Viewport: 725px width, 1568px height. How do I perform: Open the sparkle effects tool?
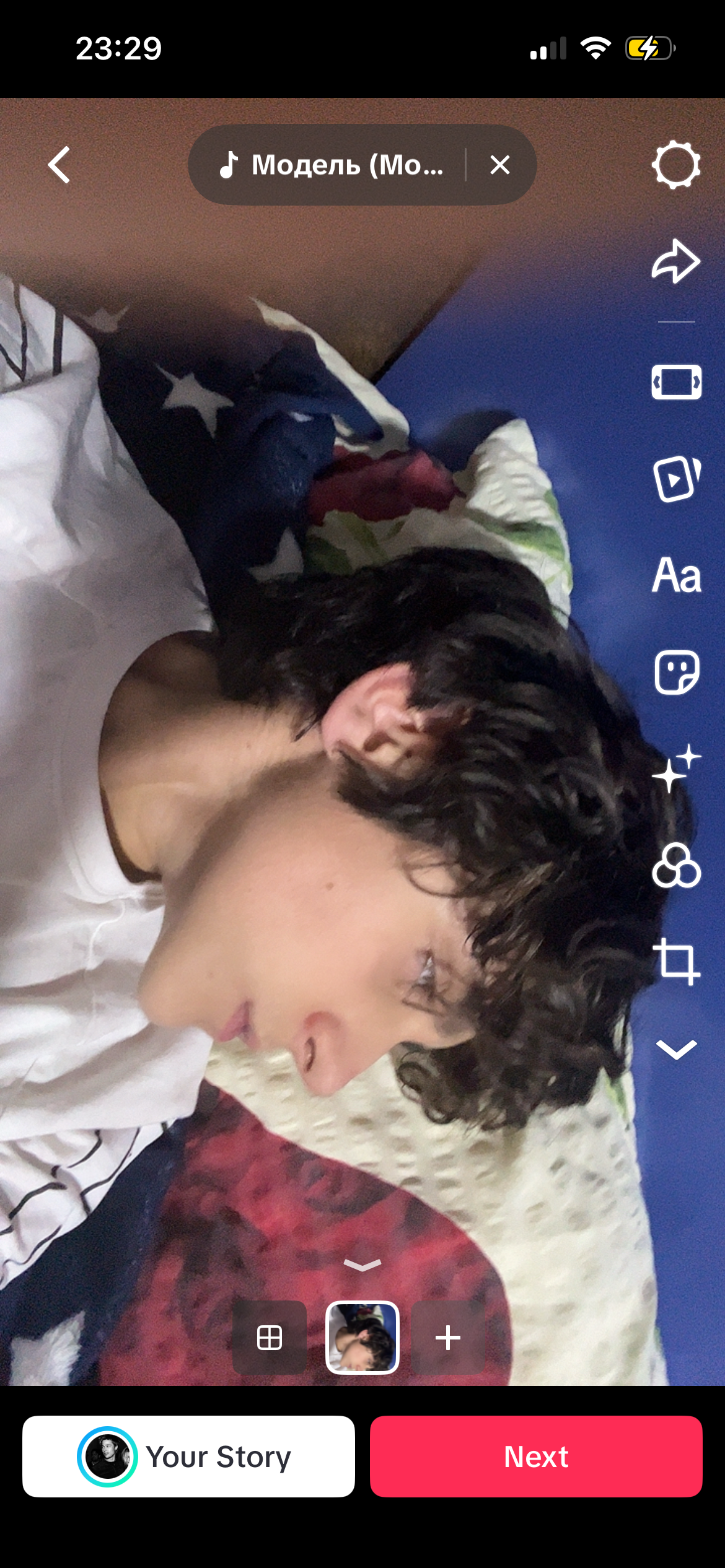click(x=676, y=769)
